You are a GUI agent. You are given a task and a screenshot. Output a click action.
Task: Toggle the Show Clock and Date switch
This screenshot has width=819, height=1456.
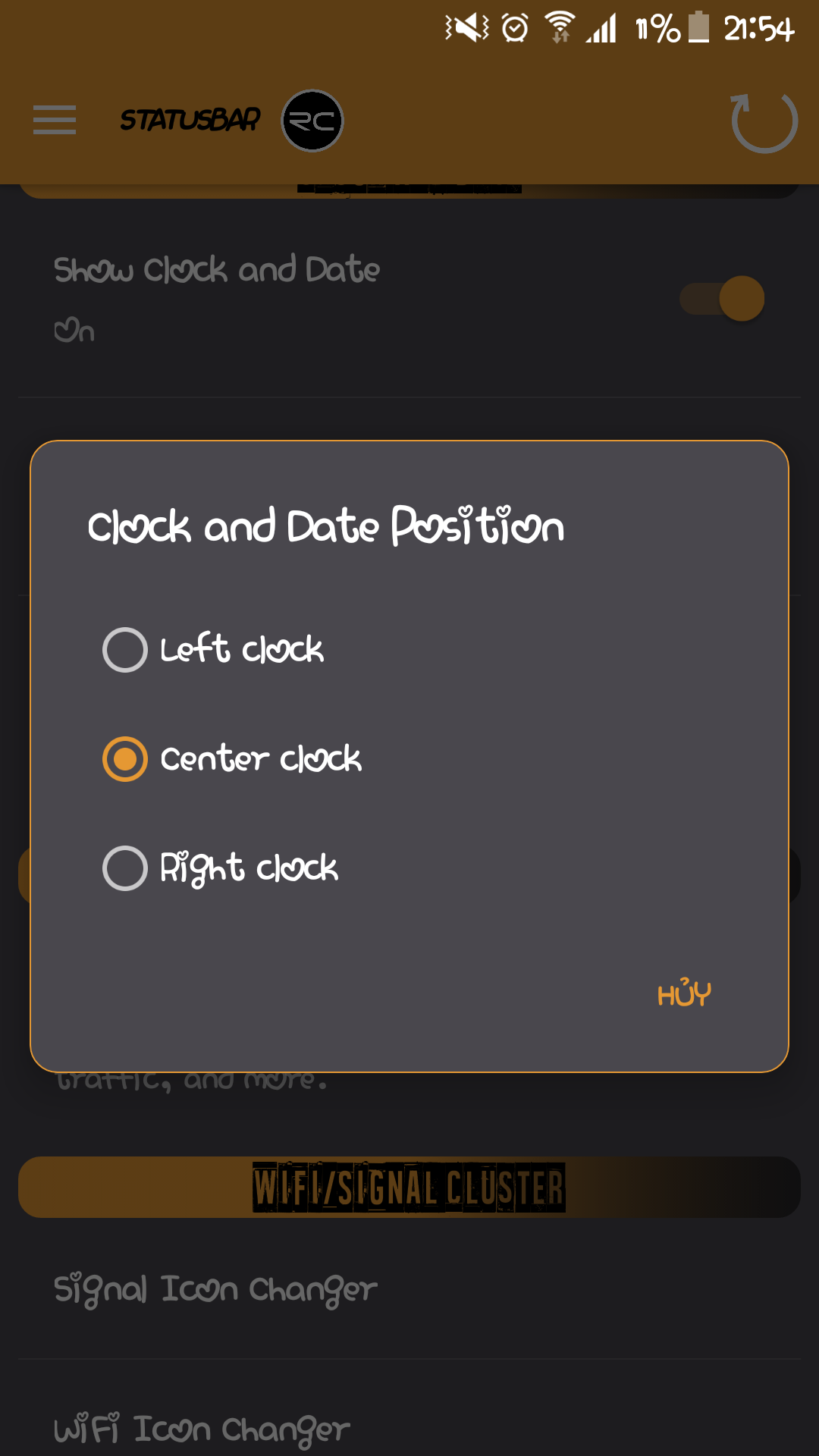(722, 298)
